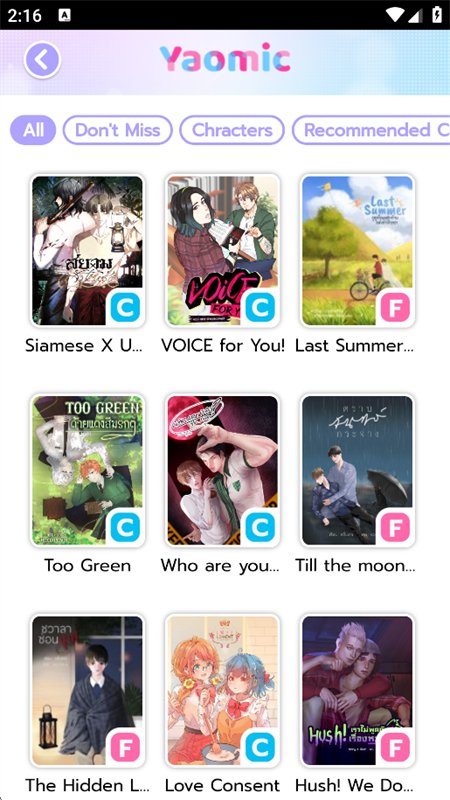
Task: Select the All filter chip
Action: click(x=33, y=130)
